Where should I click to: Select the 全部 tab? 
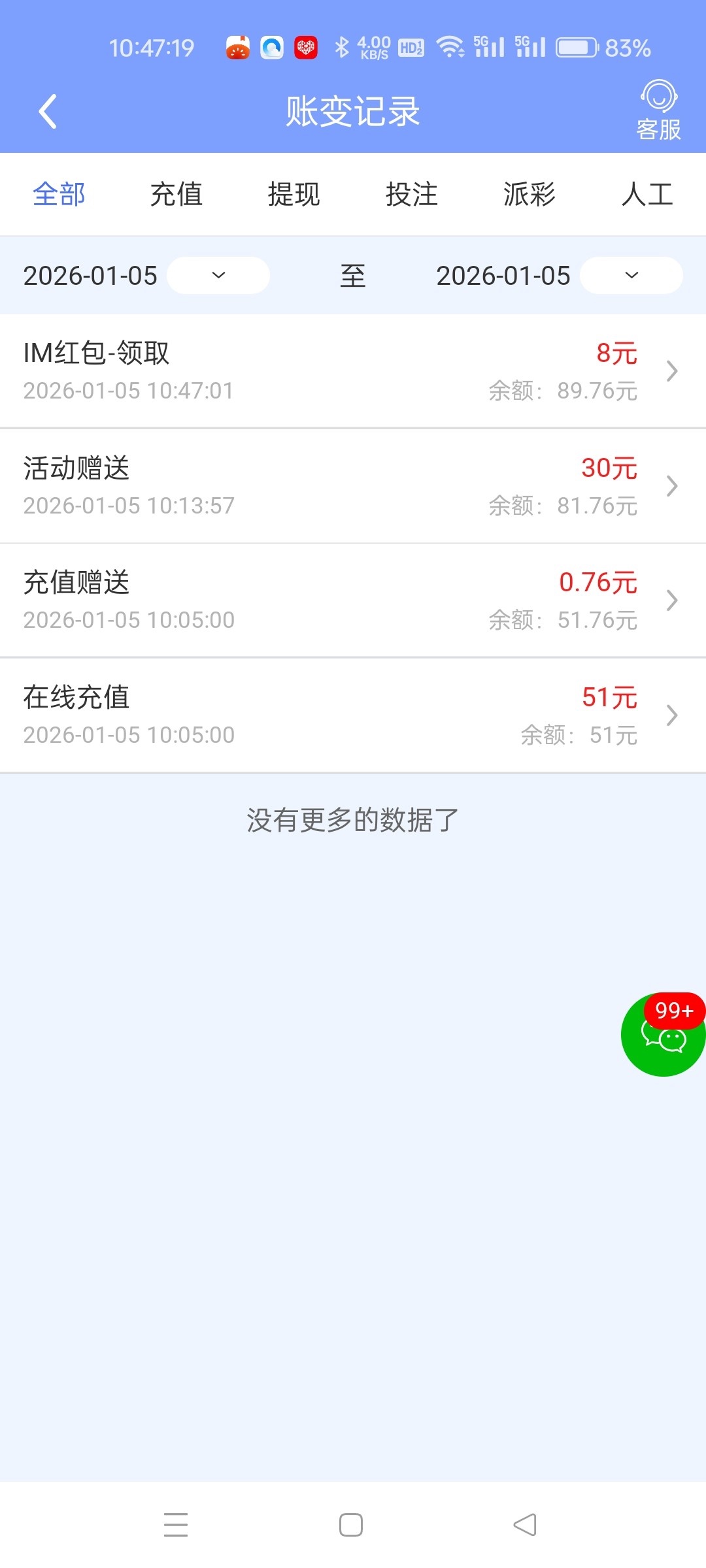pos(59,195)
